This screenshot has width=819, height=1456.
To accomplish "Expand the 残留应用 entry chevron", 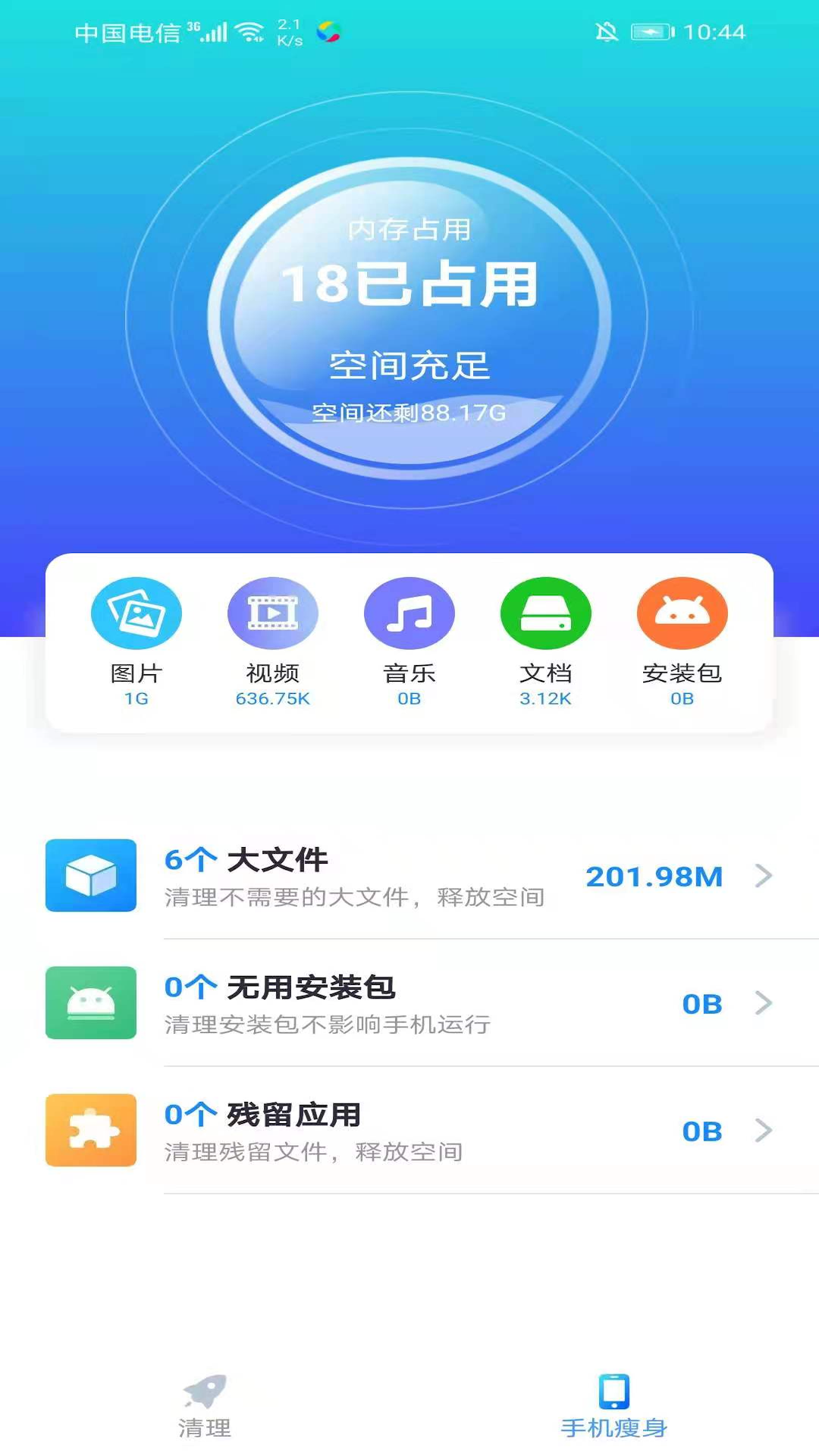I will tap(761, 1130).
